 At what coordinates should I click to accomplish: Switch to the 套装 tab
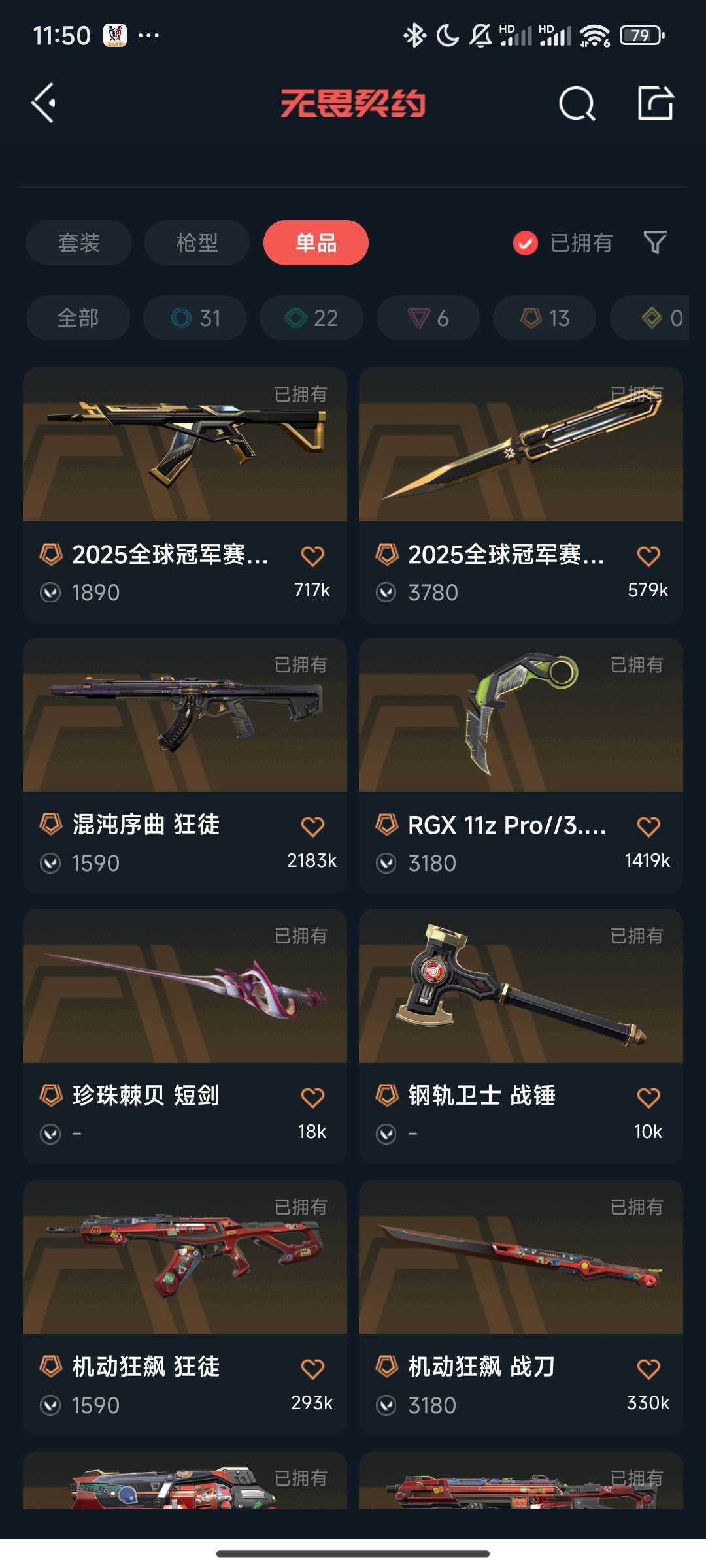pos(79,242)
